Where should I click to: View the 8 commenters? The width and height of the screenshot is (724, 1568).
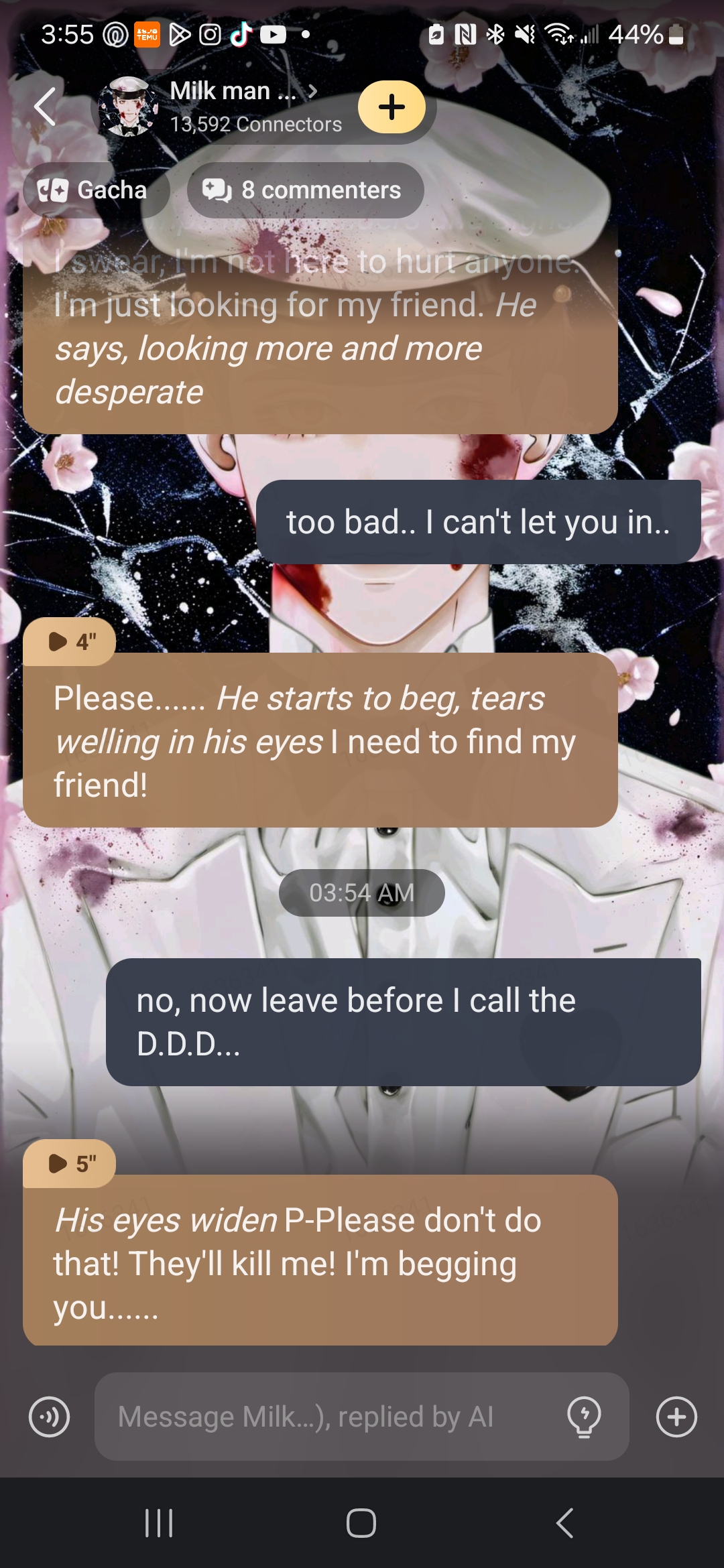(x=305, y=190)
